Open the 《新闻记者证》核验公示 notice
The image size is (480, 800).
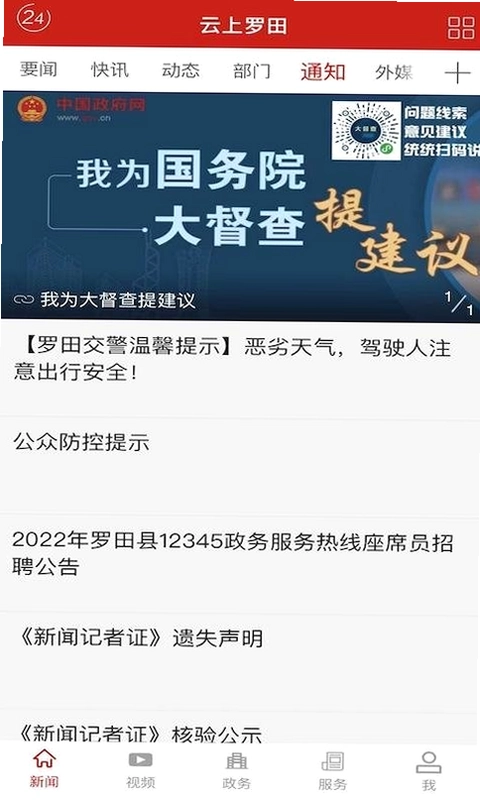(x=240, y=727)
